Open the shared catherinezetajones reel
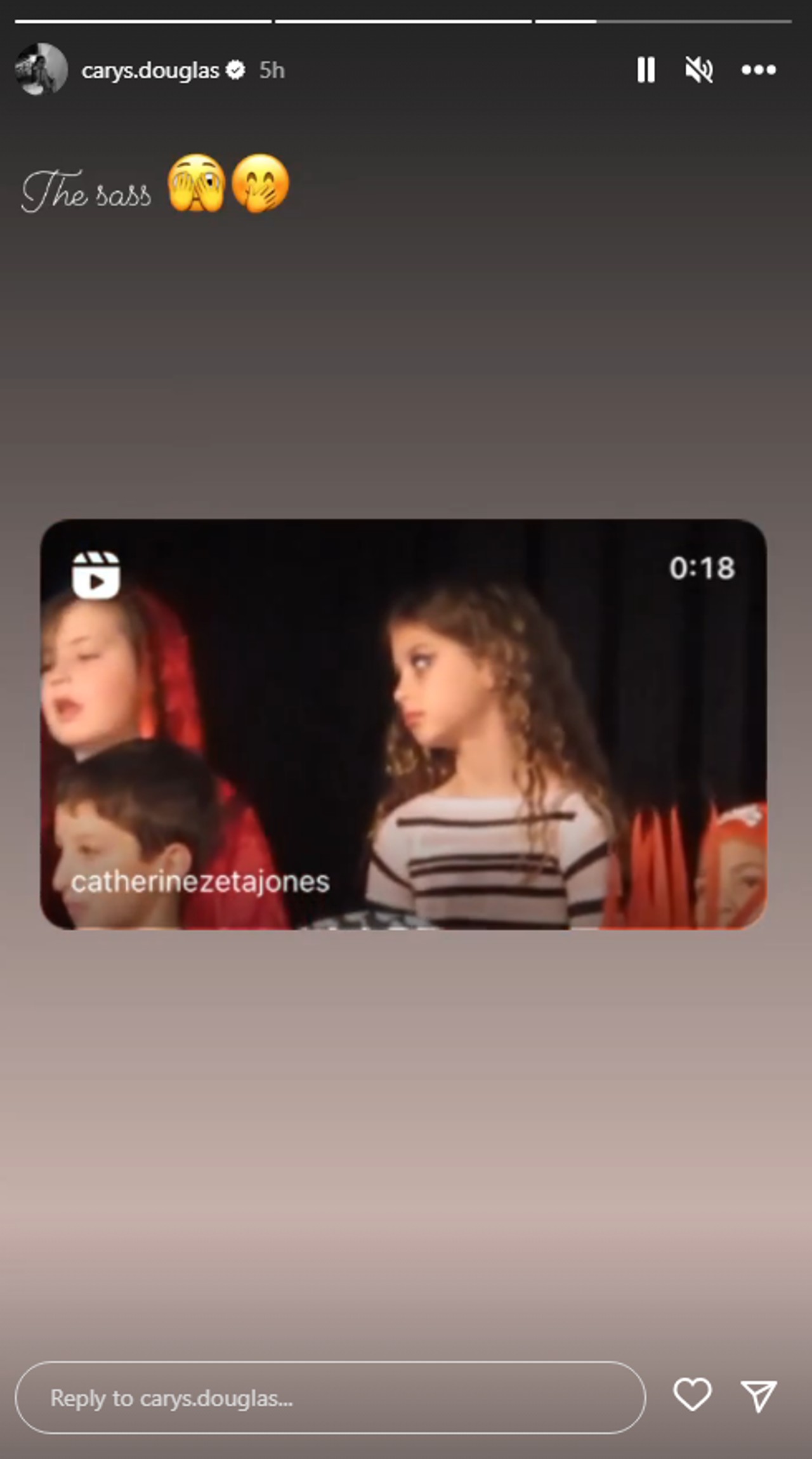Image resolution: width=812 pixels, height=1459 pixels. point(403,724)
